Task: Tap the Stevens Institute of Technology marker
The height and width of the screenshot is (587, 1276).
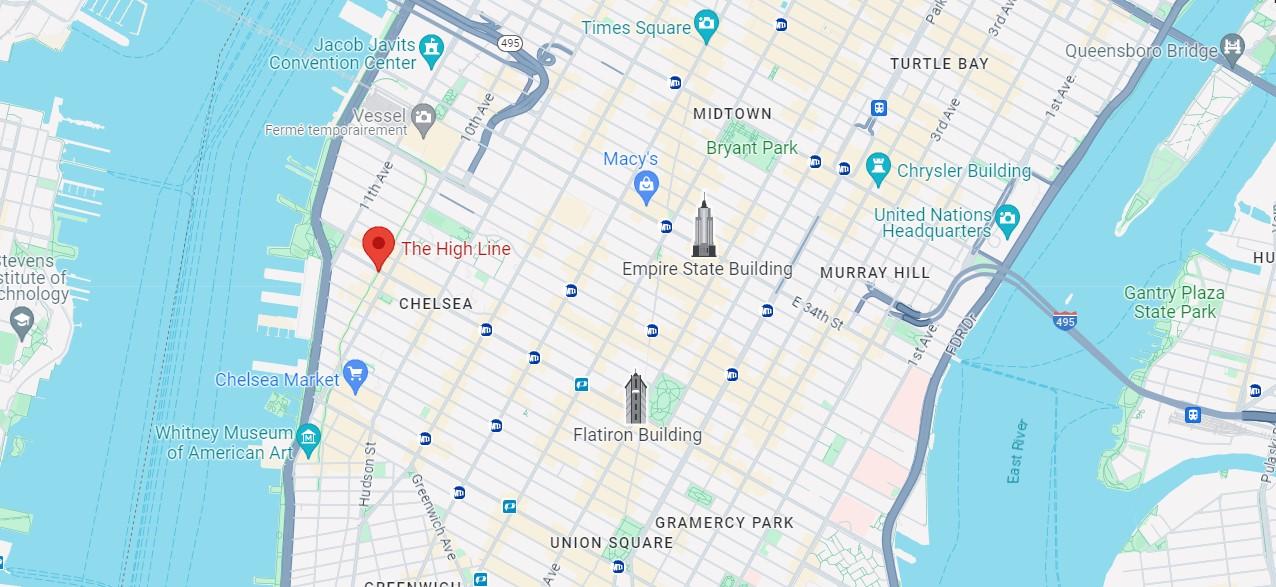Action: click(20, 321)
